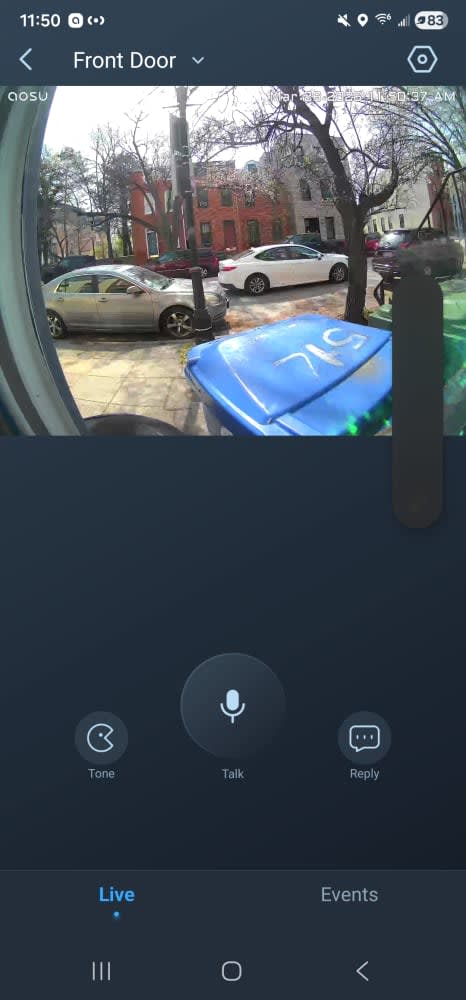Open the quick Reply messages
Viewport: 466px width, 1000px height.
pyautogui.click(x=365, y=738)
